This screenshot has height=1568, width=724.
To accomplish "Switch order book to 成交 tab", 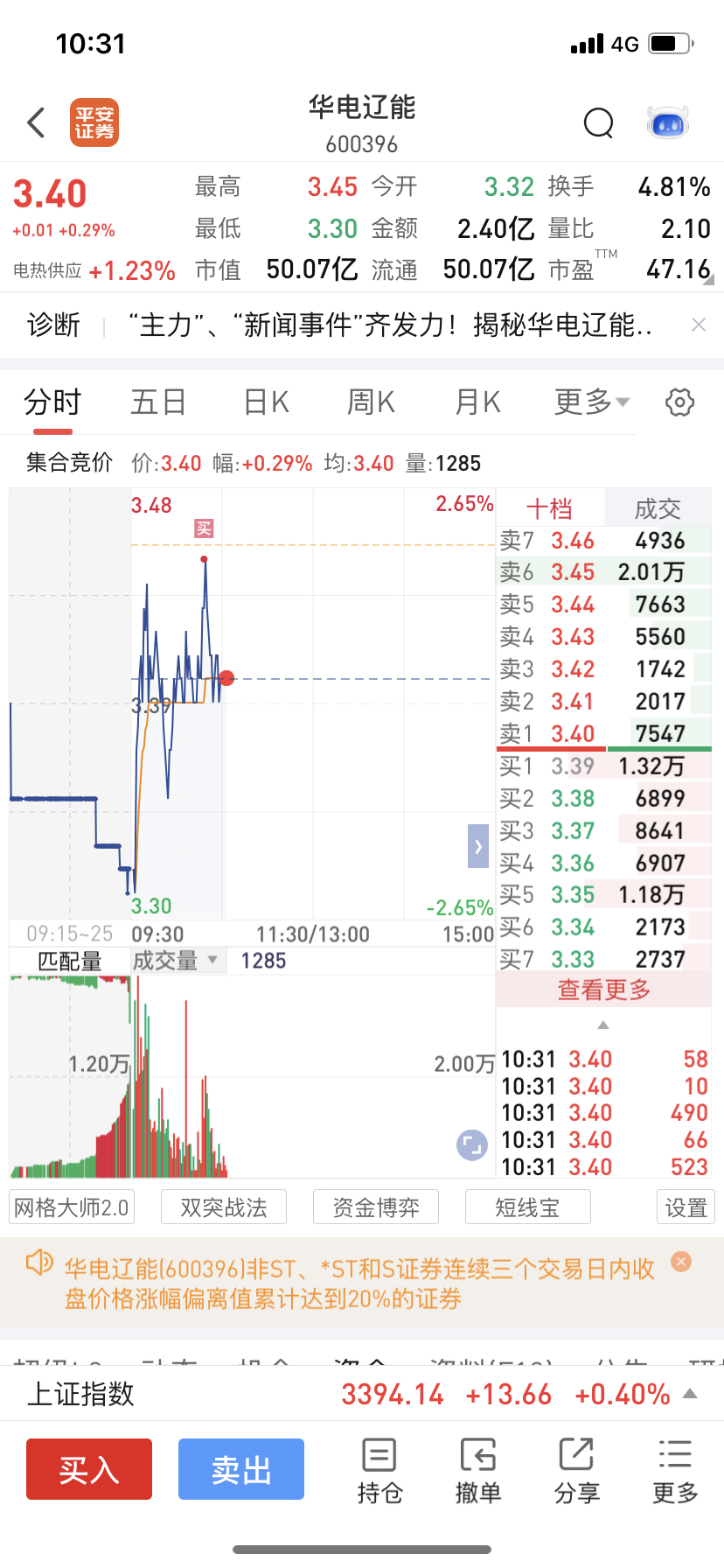I will point(658,508).
